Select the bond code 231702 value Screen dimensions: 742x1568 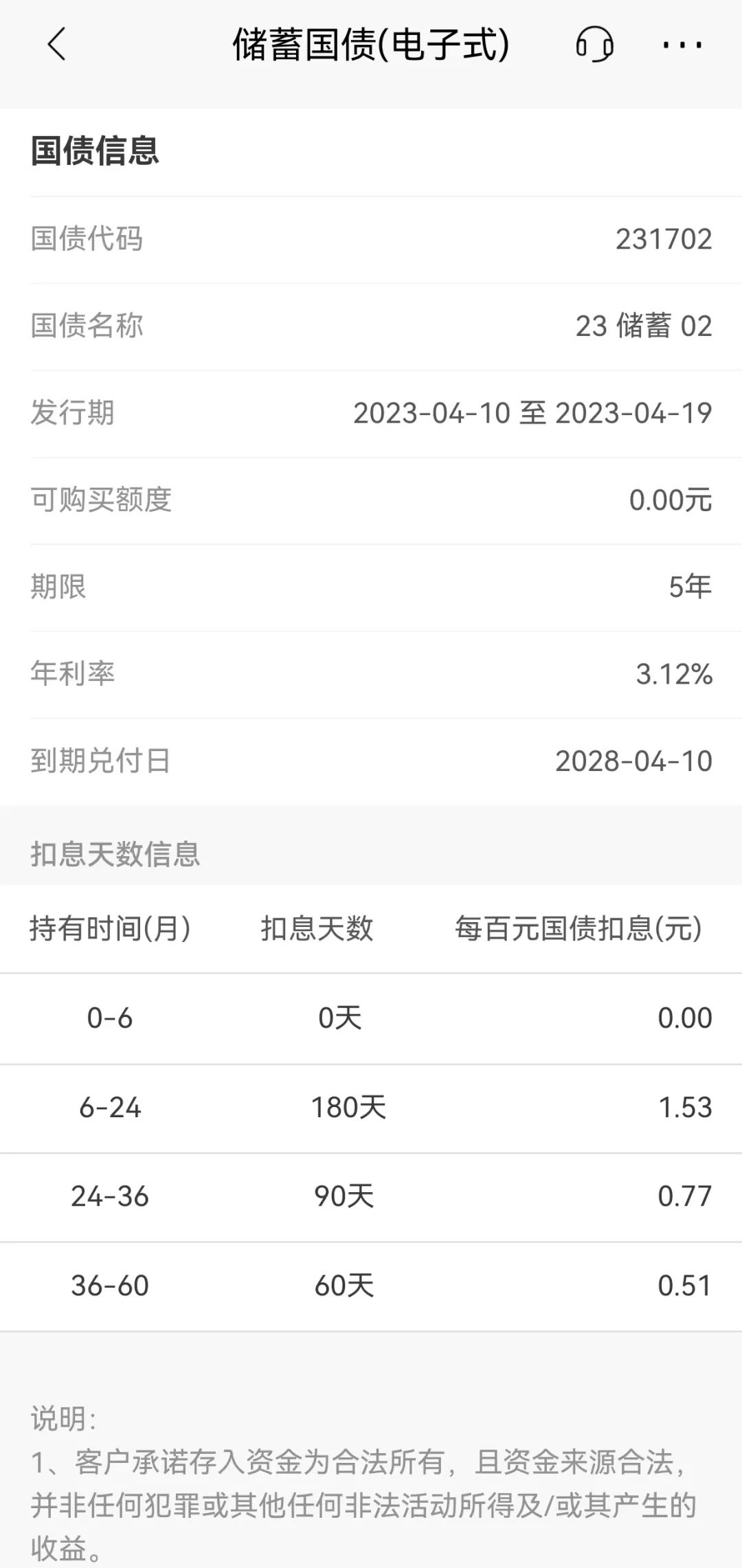tap(662, 240)
